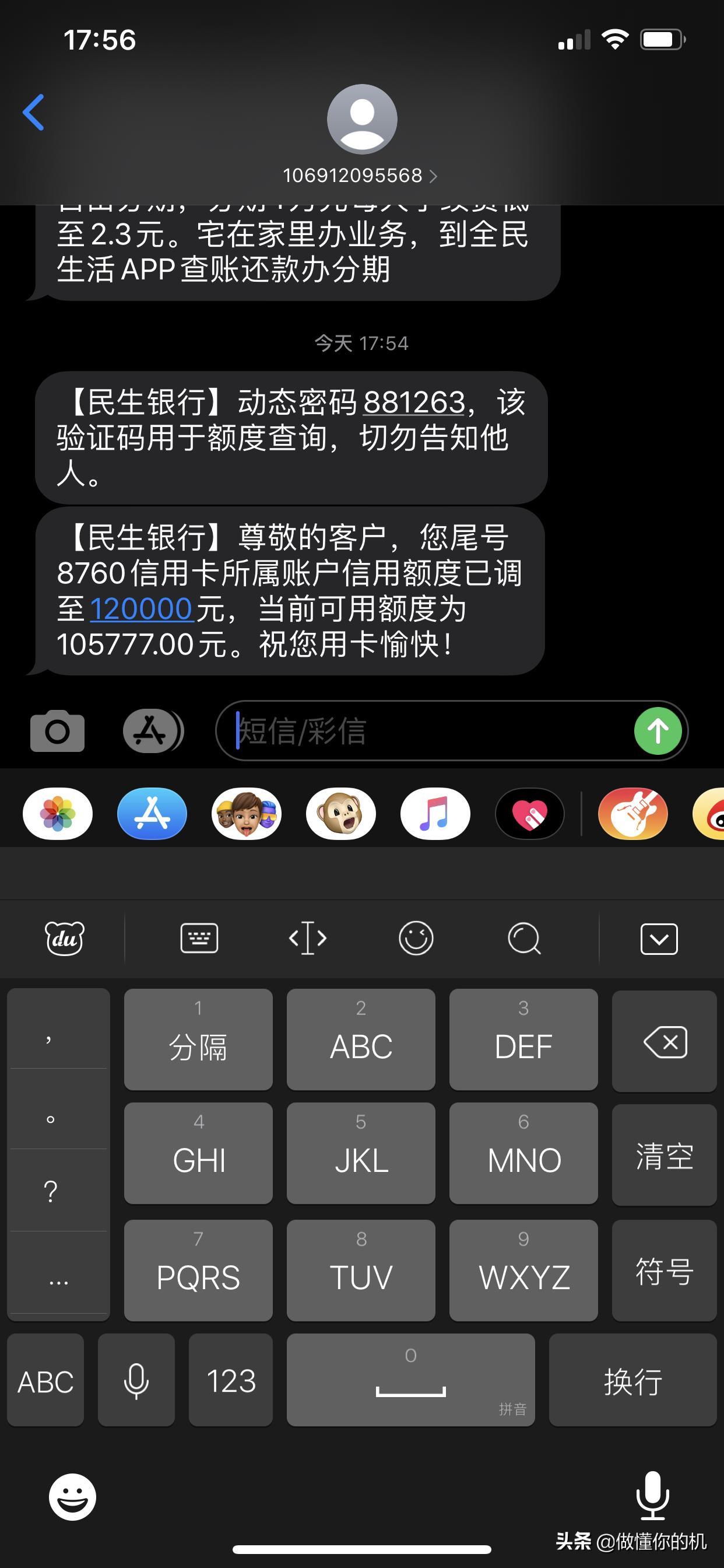Open contact details via number chevron

click(433, 176)
